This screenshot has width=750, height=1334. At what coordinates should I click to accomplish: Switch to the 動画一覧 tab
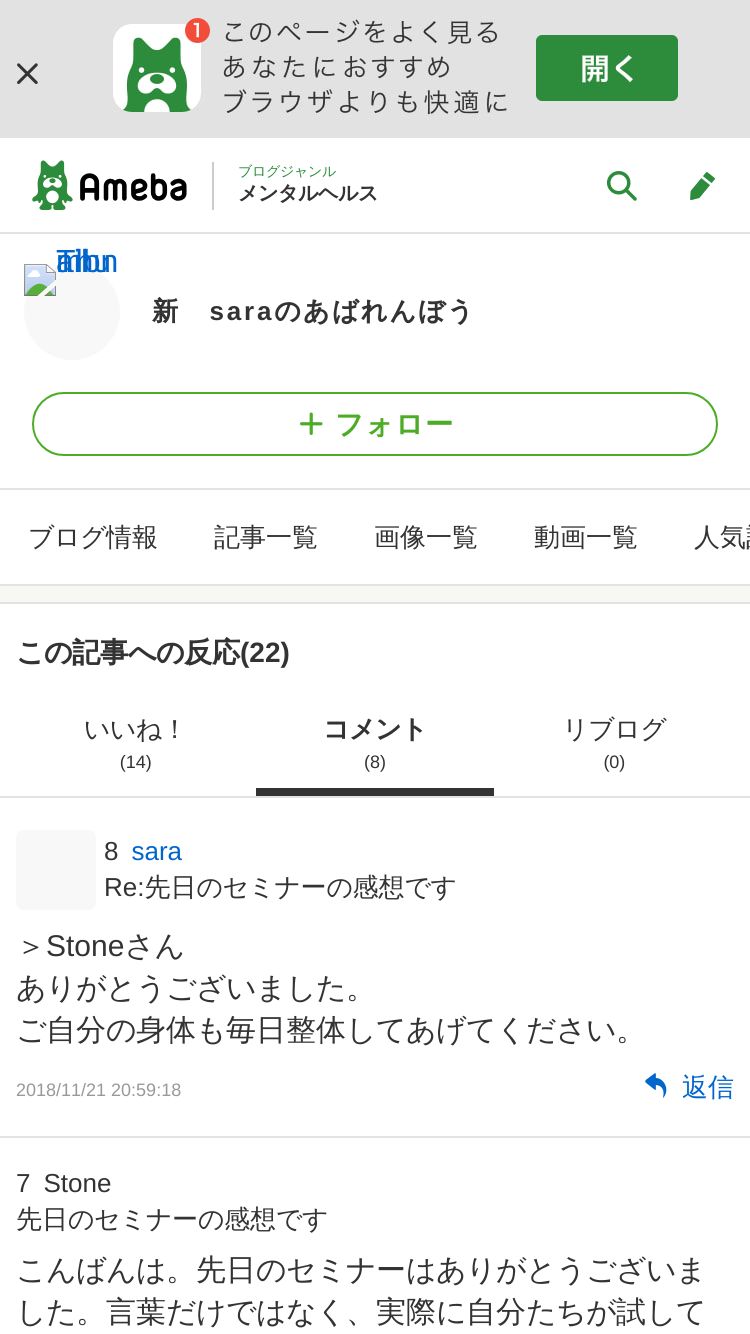586,537
